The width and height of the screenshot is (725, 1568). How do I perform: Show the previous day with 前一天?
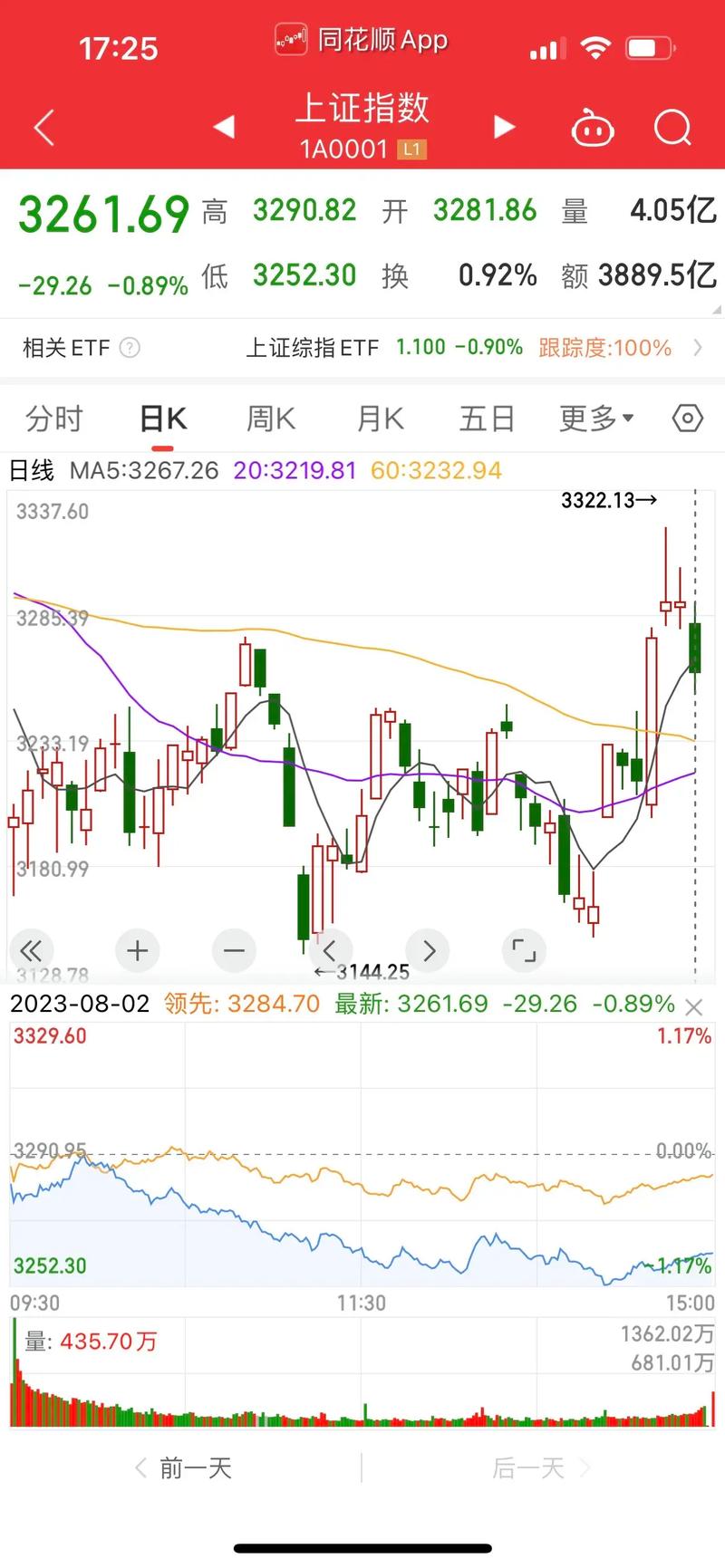click(184, 1468)
